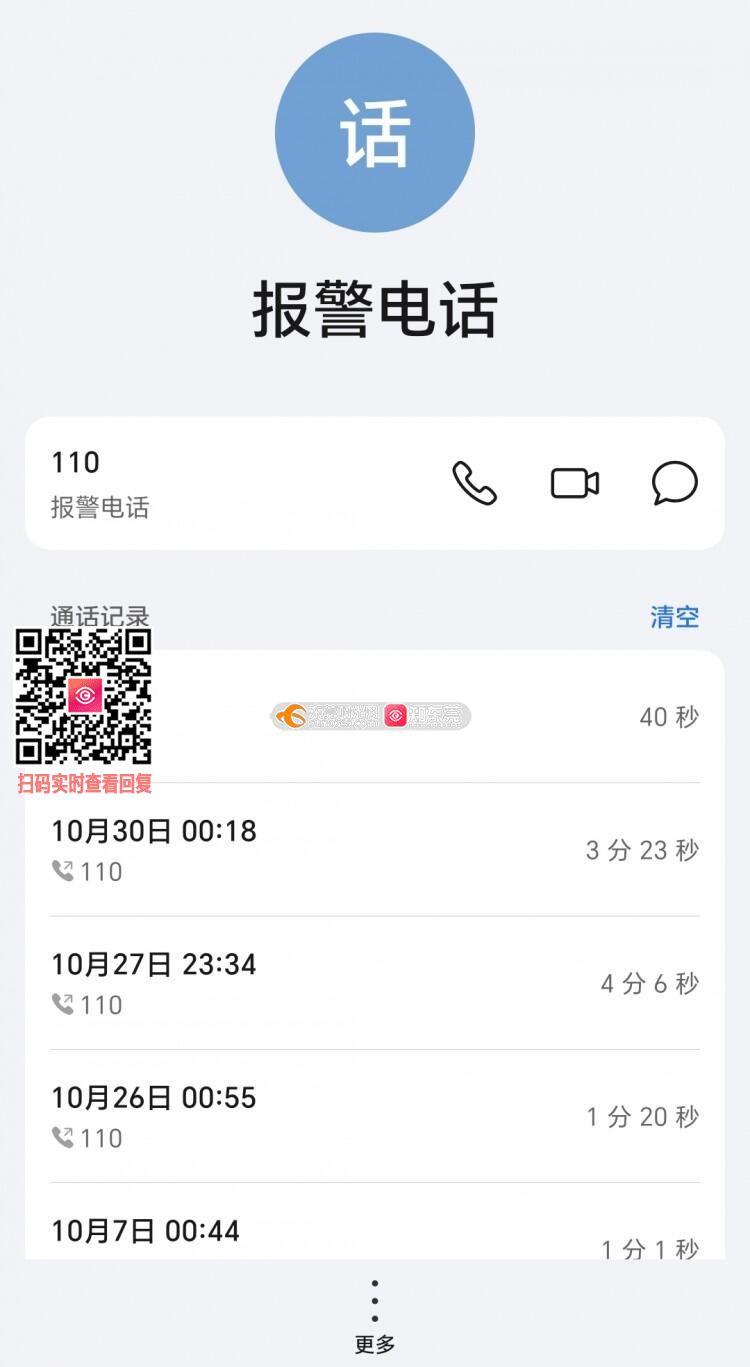Open the 10月30日 00:18 call record
This screenshot has height=1367, width=750.
coord(375,850)
